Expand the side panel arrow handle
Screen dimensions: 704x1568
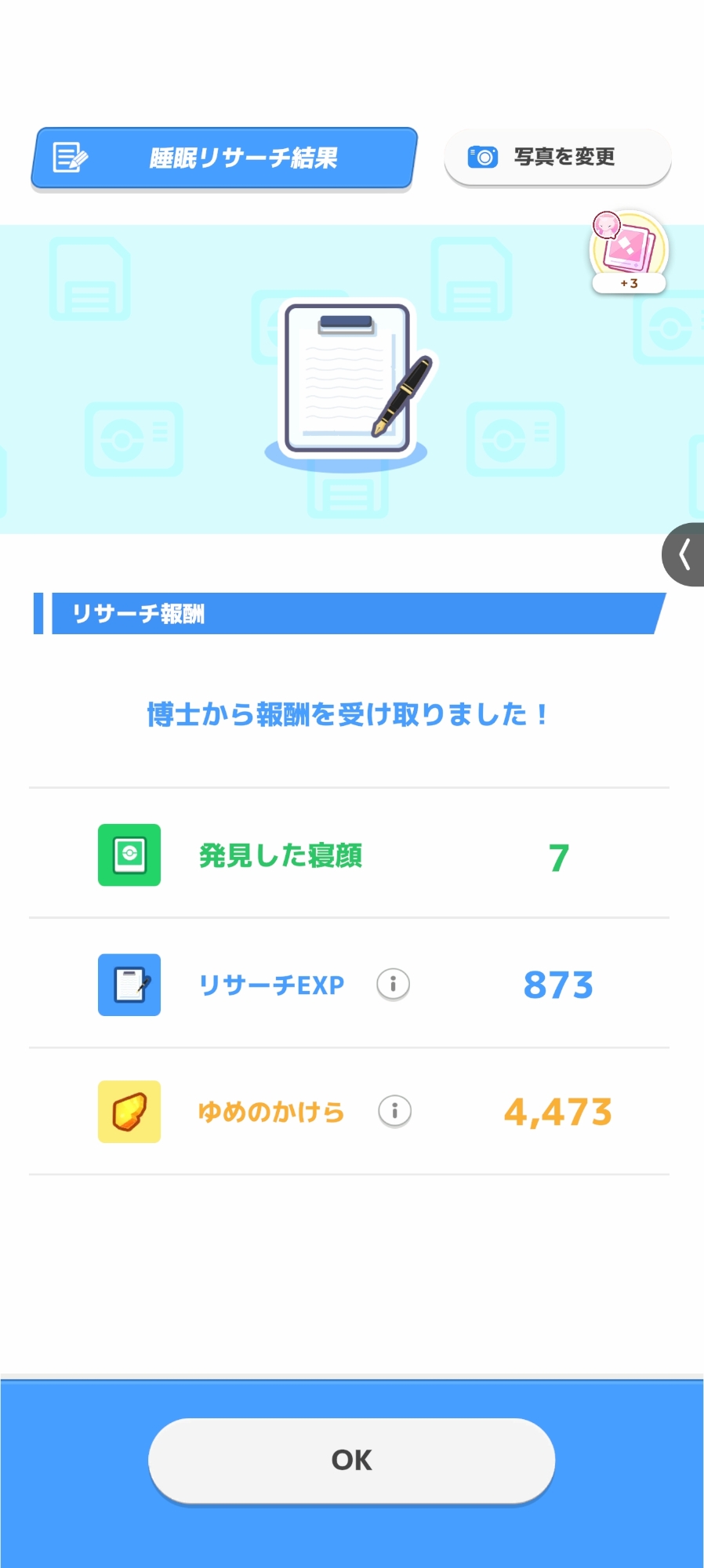tap(684, 554)
